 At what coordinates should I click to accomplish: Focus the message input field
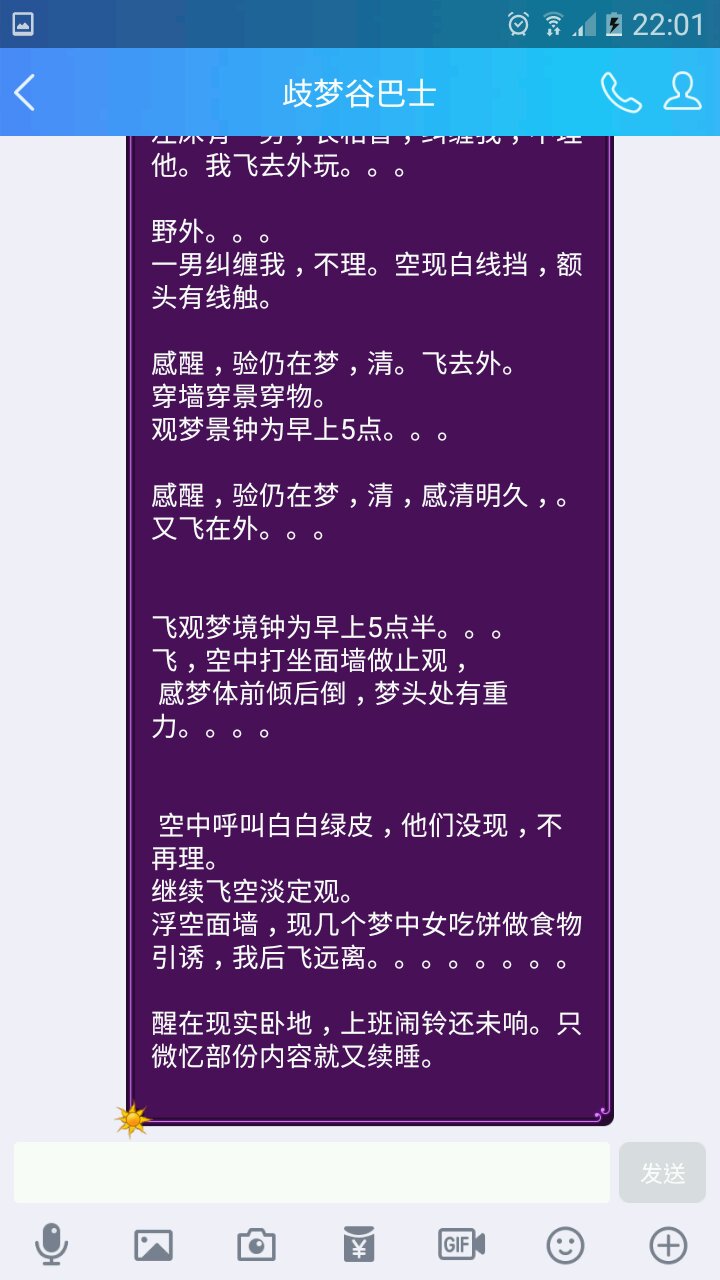click(311, 1172)
